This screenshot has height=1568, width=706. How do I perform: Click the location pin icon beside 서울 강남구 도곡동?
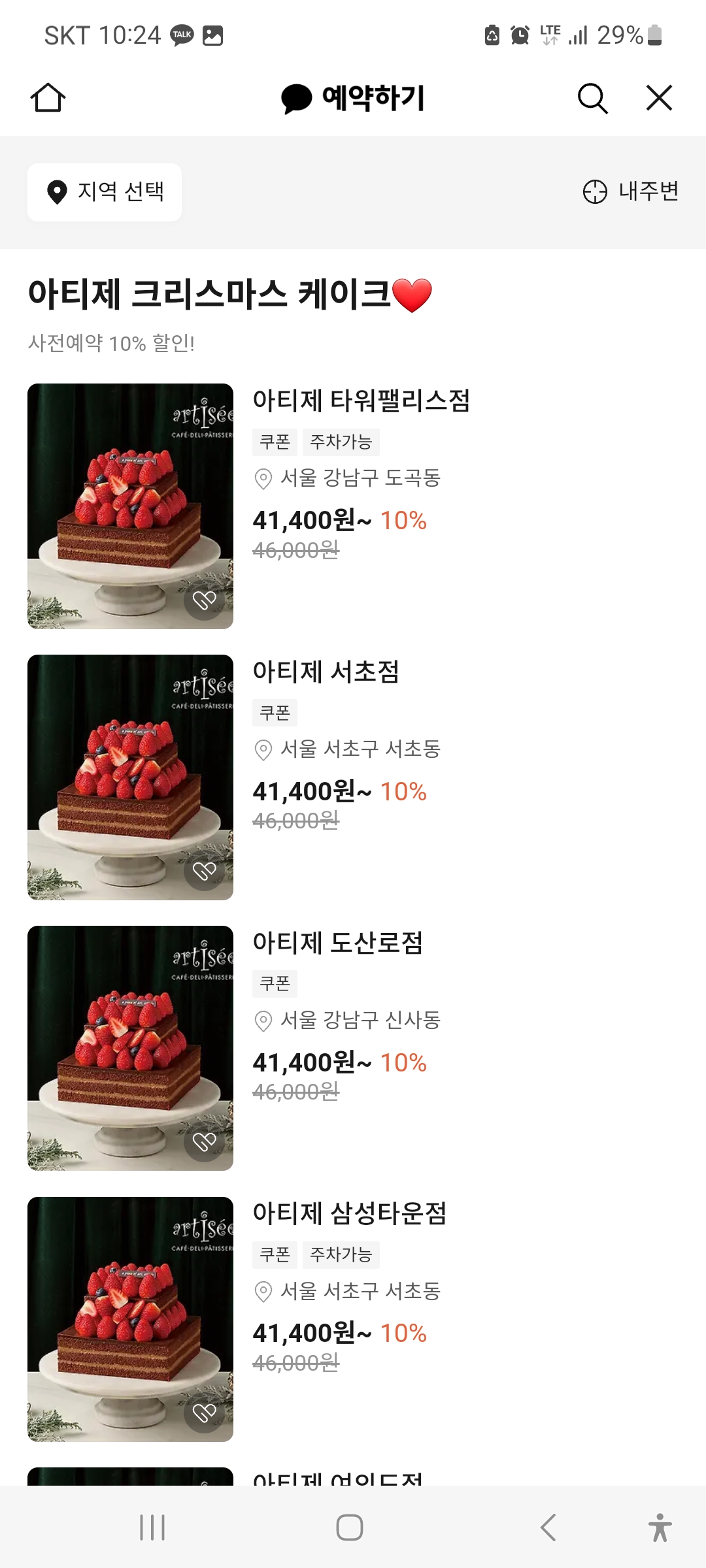[x=262, y=479]
